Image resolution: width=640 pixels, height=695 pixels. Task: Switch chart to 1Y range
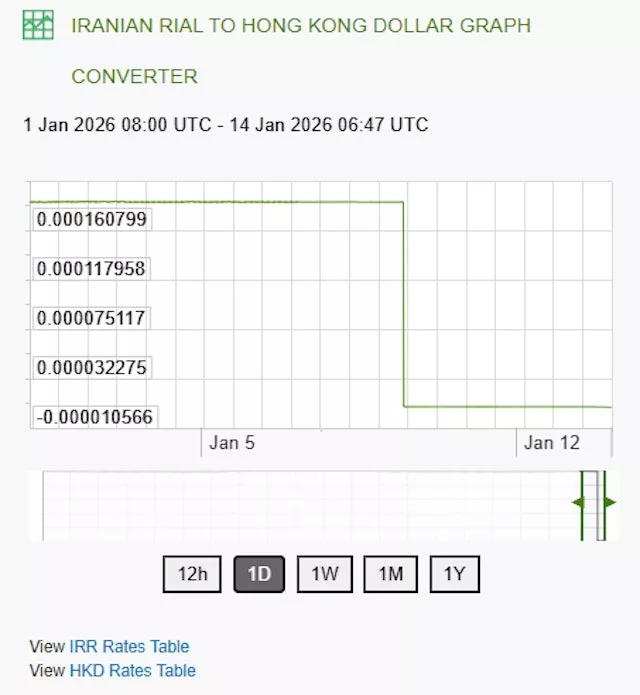coord(455,574)
